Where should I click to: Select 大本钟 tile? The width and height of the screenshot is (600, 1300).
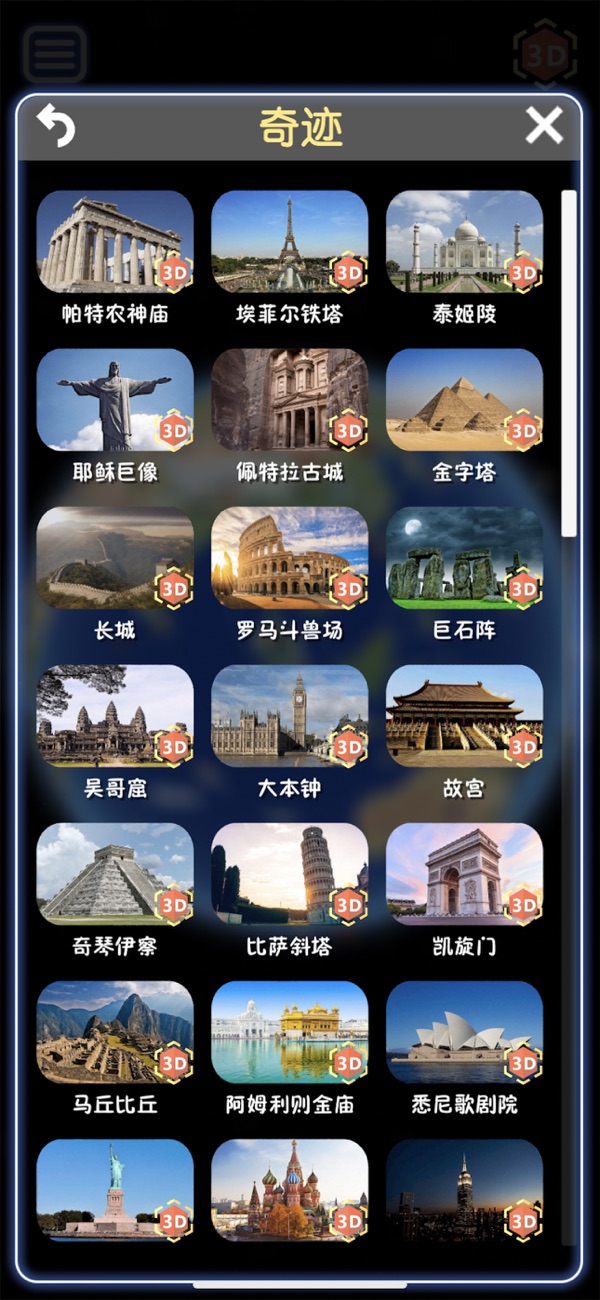(x=289, y=716)
